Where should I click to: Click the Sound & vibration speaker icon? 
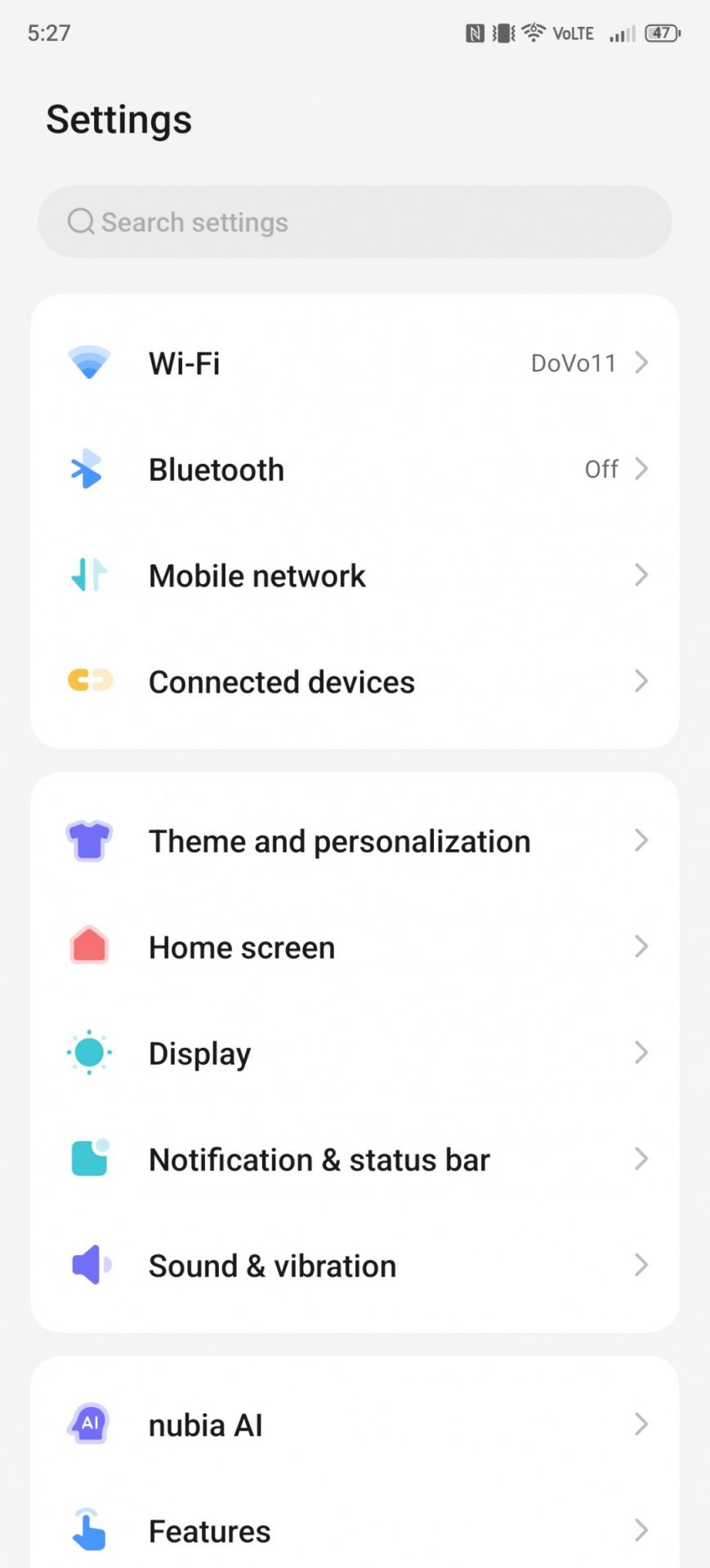click(x=88, y=1265)
